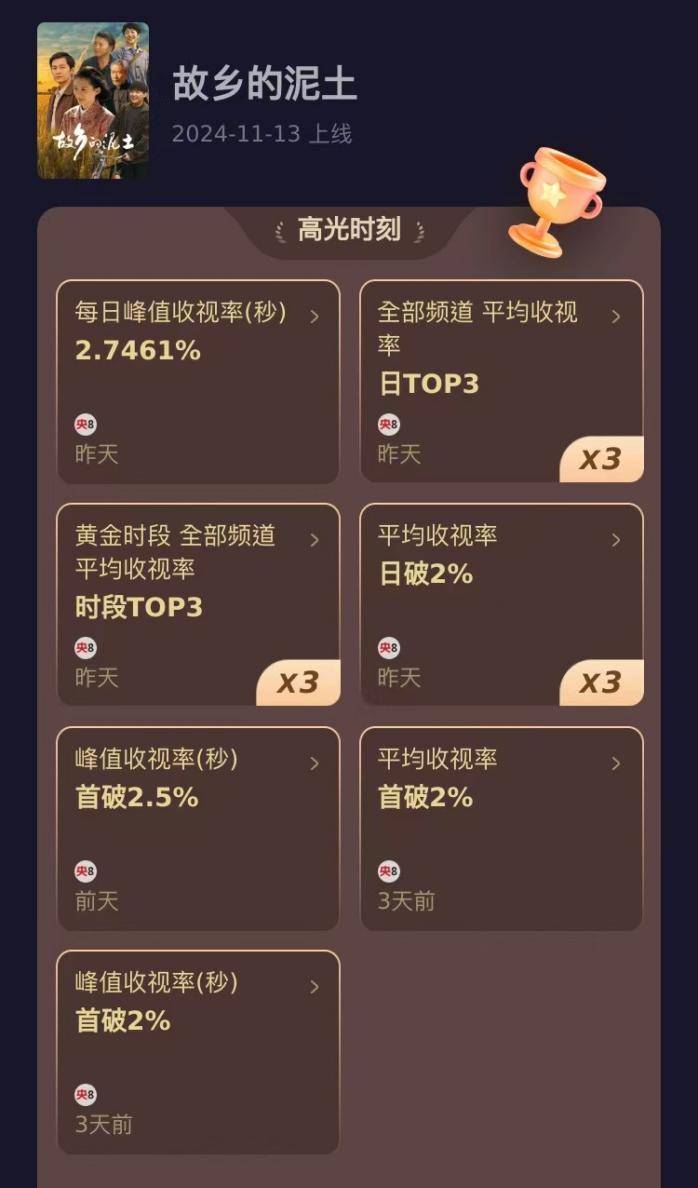
Task: Open the 黄金时段 时段TOP3 card
Action: (x=198, y=605)
